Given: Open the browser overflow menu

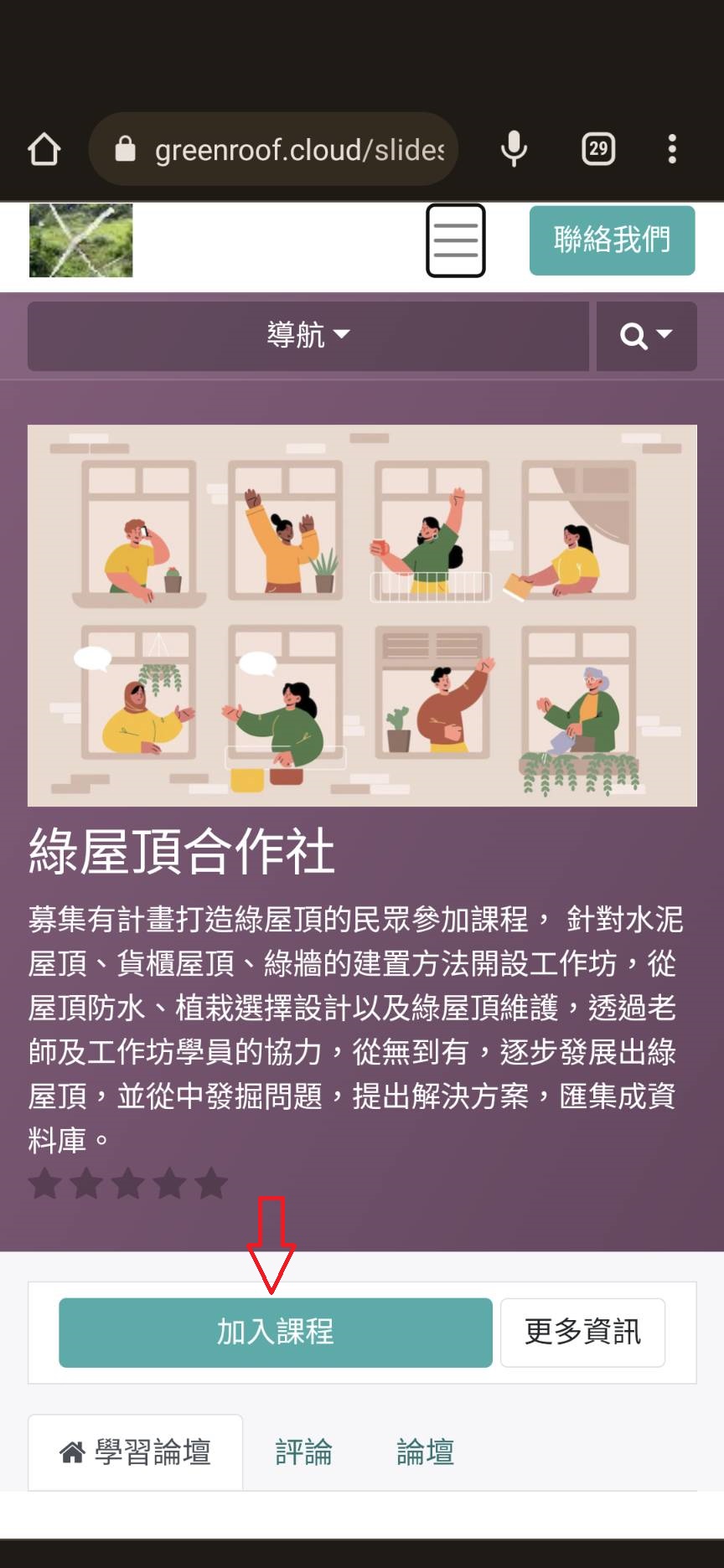Looking at the screenshot, I should 672,150.
